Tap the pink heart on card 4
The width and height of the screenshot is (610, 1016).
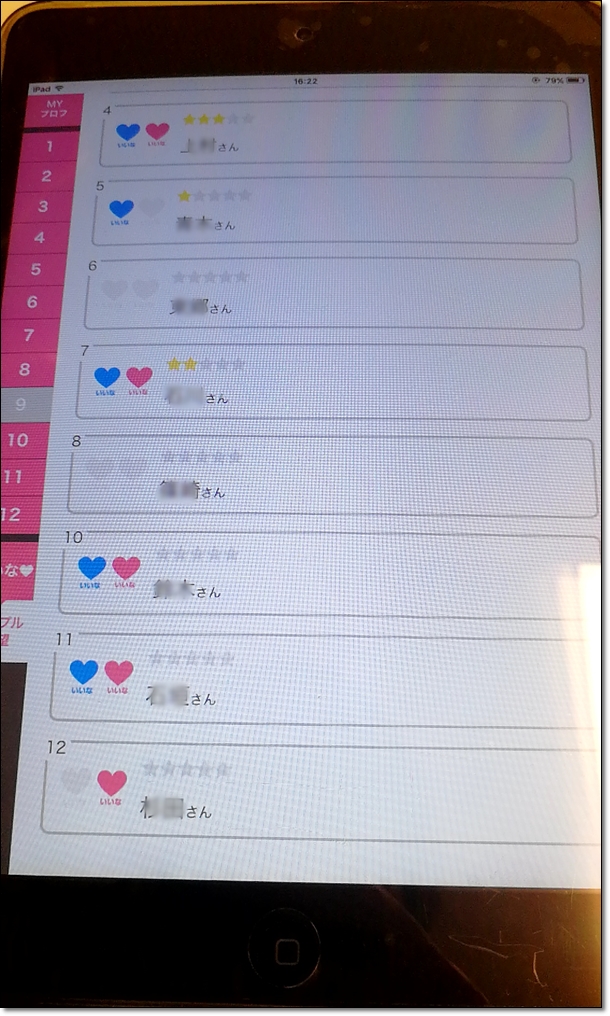(x=157, y=131)
